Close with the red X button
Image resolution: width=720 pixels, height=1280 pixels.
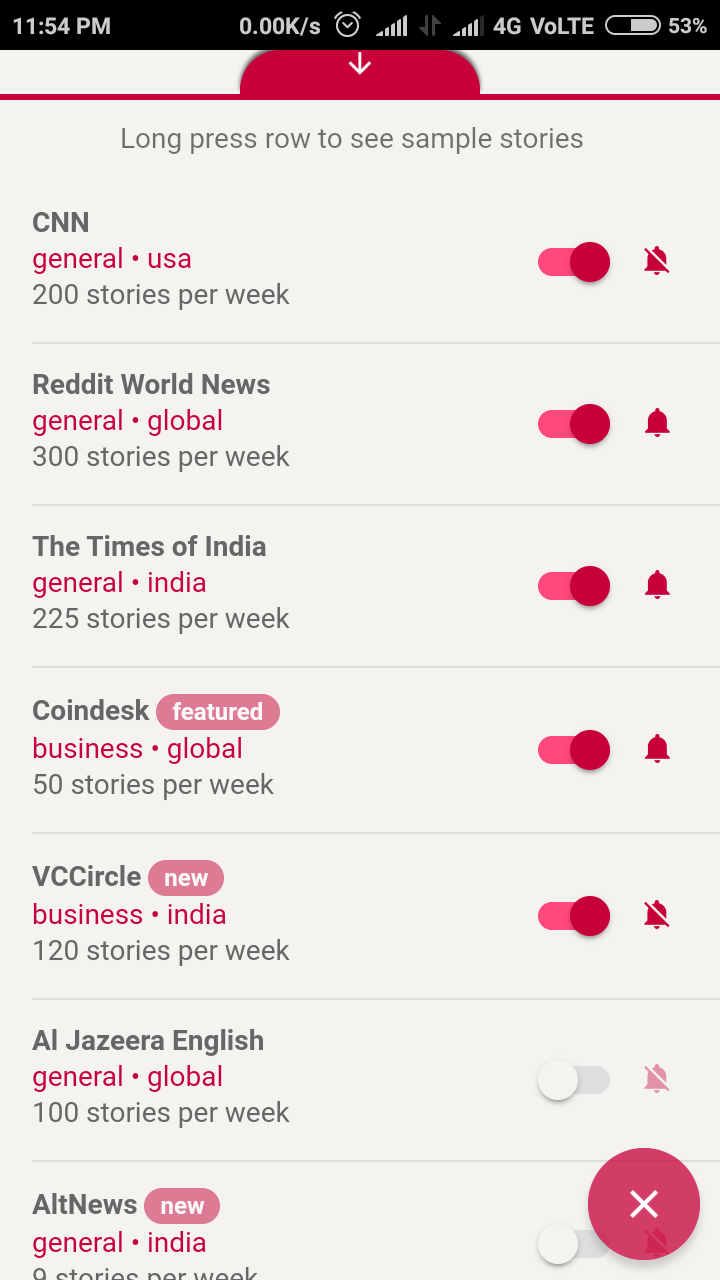coord(643,1203)
